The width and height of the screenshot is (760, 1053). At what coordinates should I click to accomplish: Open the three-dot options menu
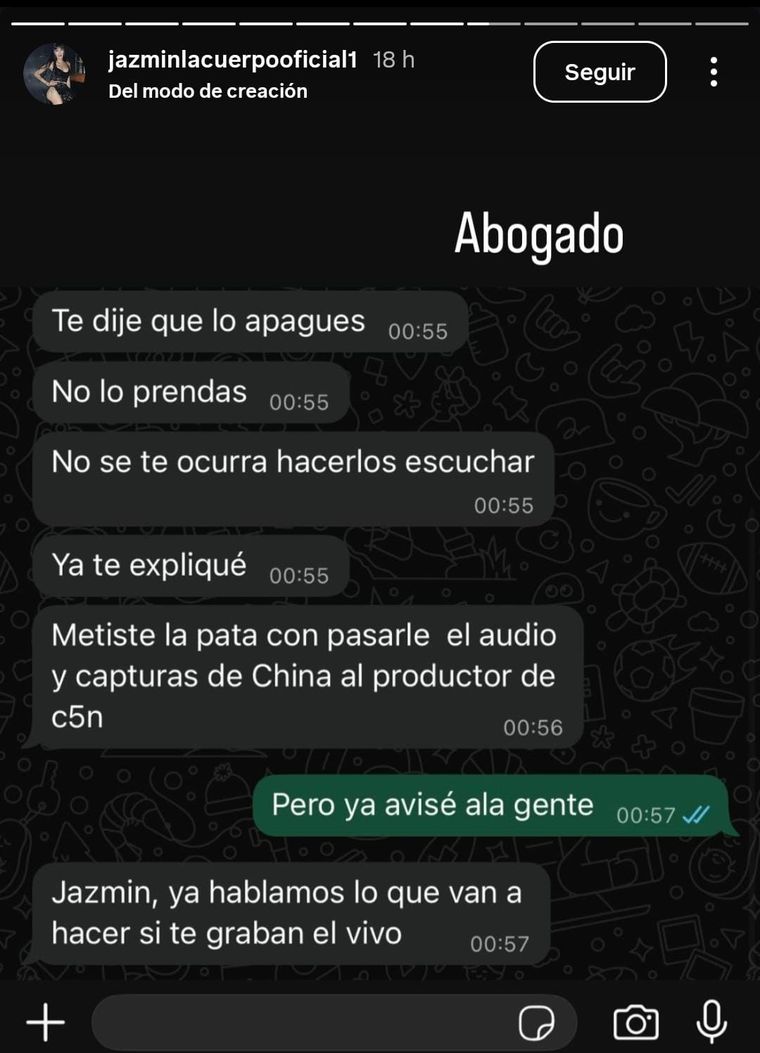click(x=714, y=71)
